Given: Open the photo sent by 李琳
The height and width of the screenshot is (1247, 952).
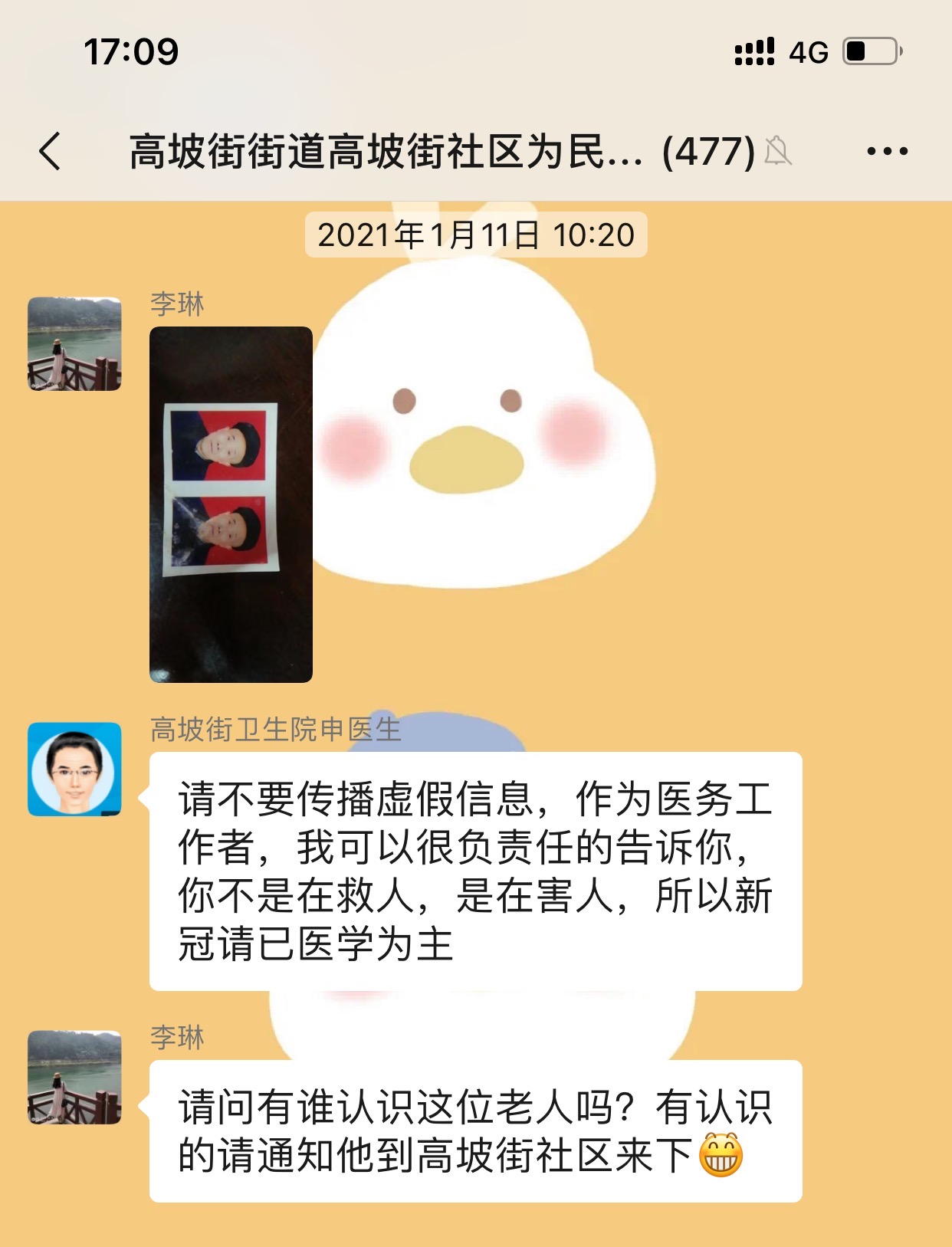Looking at the screenshot, I should [231, 504].
